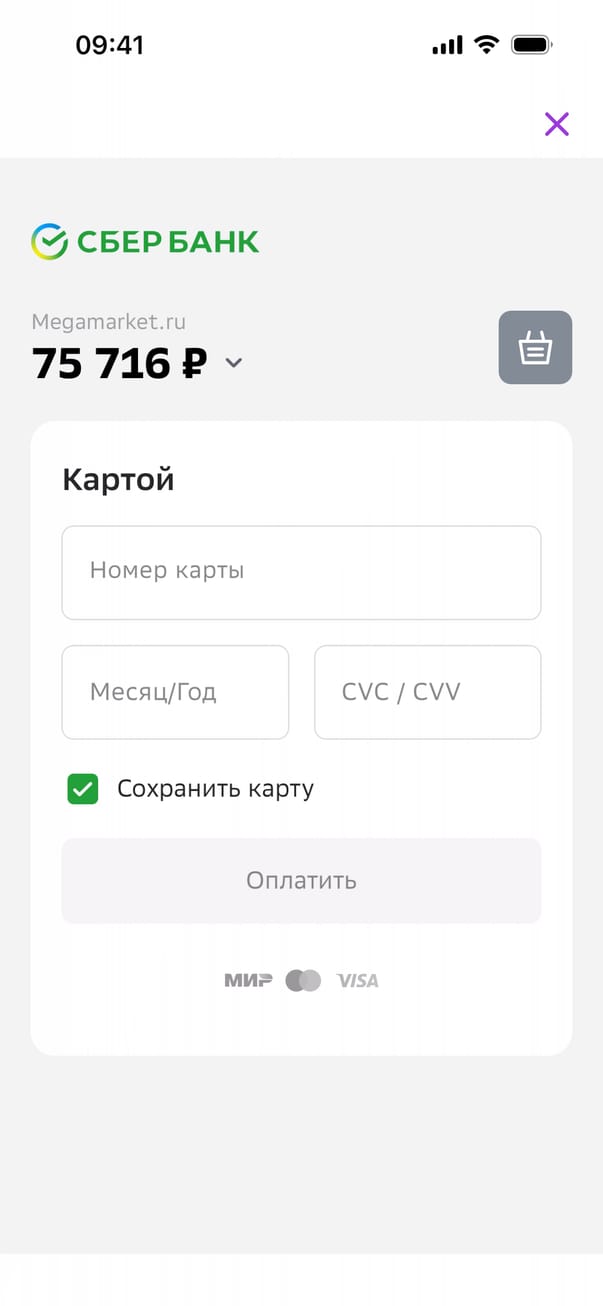Viewport: 603px width, 1306px height.
Task: Expand the 75 716 ₽ amount details
Action: pos(234,363)
